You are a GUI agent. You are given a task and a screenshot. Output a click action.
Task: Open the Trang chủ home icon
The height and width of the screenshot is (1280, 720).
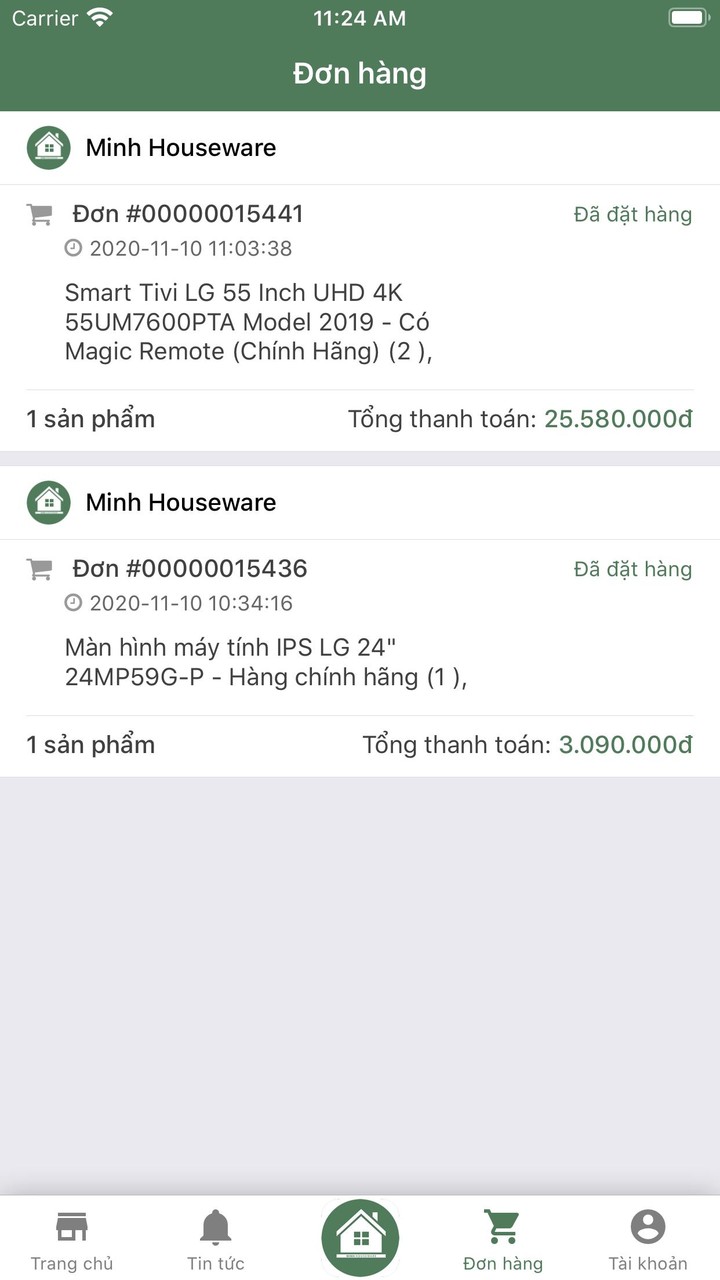pyautogui.click(x=71, y=1224)
